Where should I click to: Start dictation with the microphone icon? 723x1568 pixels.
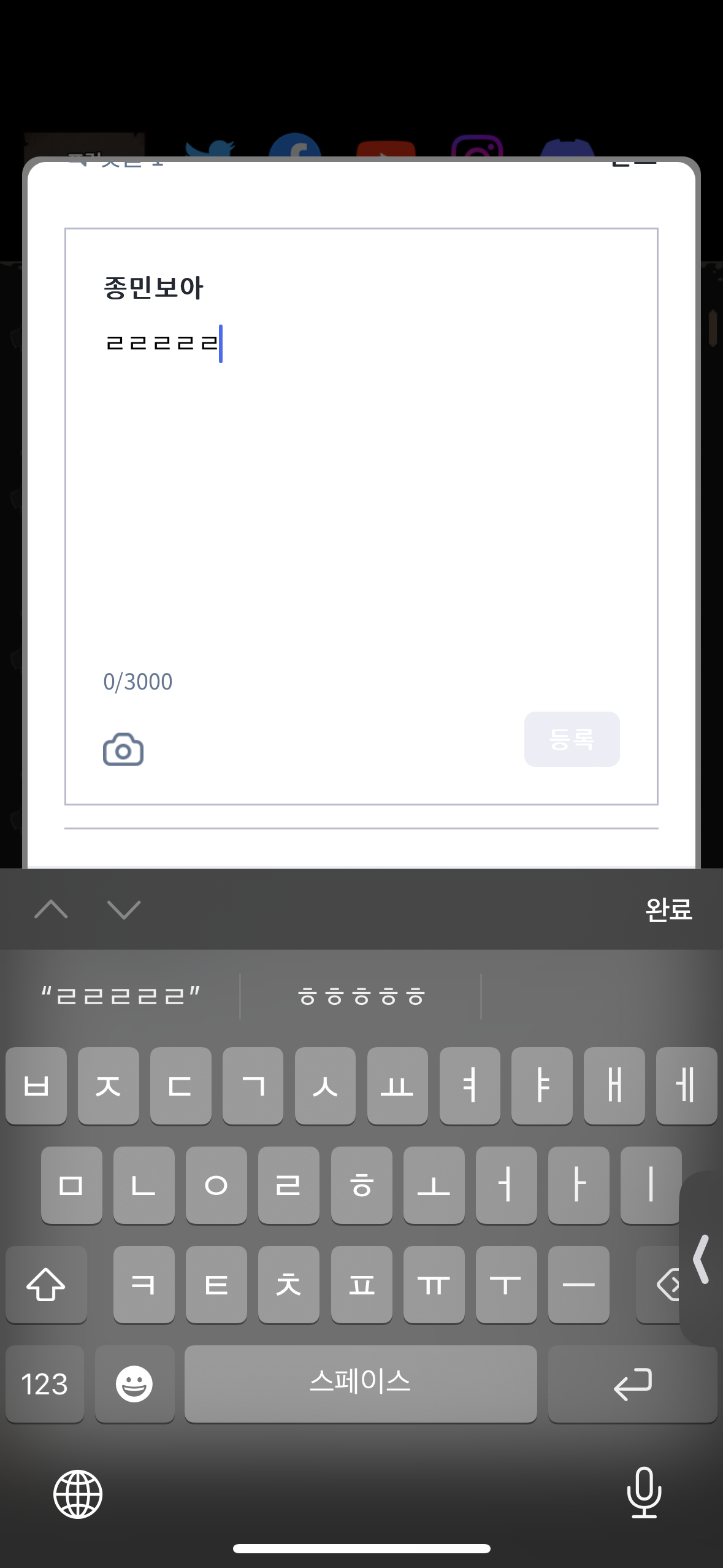click(x=644, y=1493)
